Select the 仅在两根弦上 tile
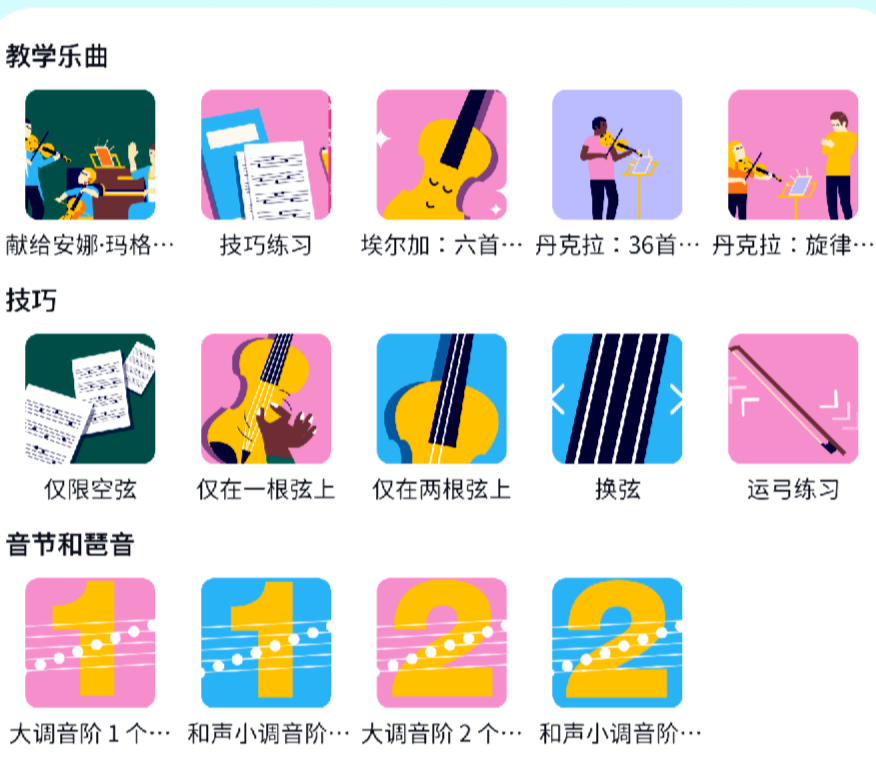The height and width of the screenshot is (759, 876). (x=441, y=399)
